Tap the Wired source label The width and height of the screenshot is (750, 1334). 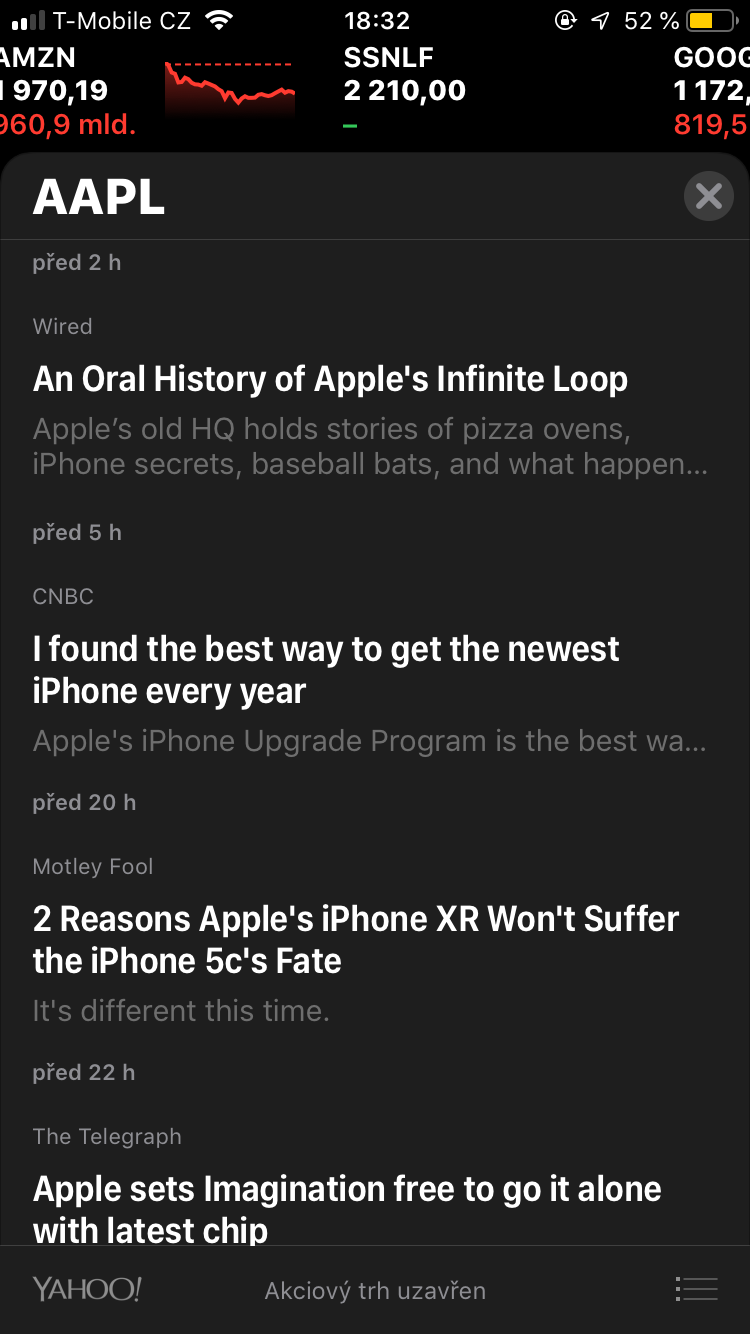tap(62, 326)
